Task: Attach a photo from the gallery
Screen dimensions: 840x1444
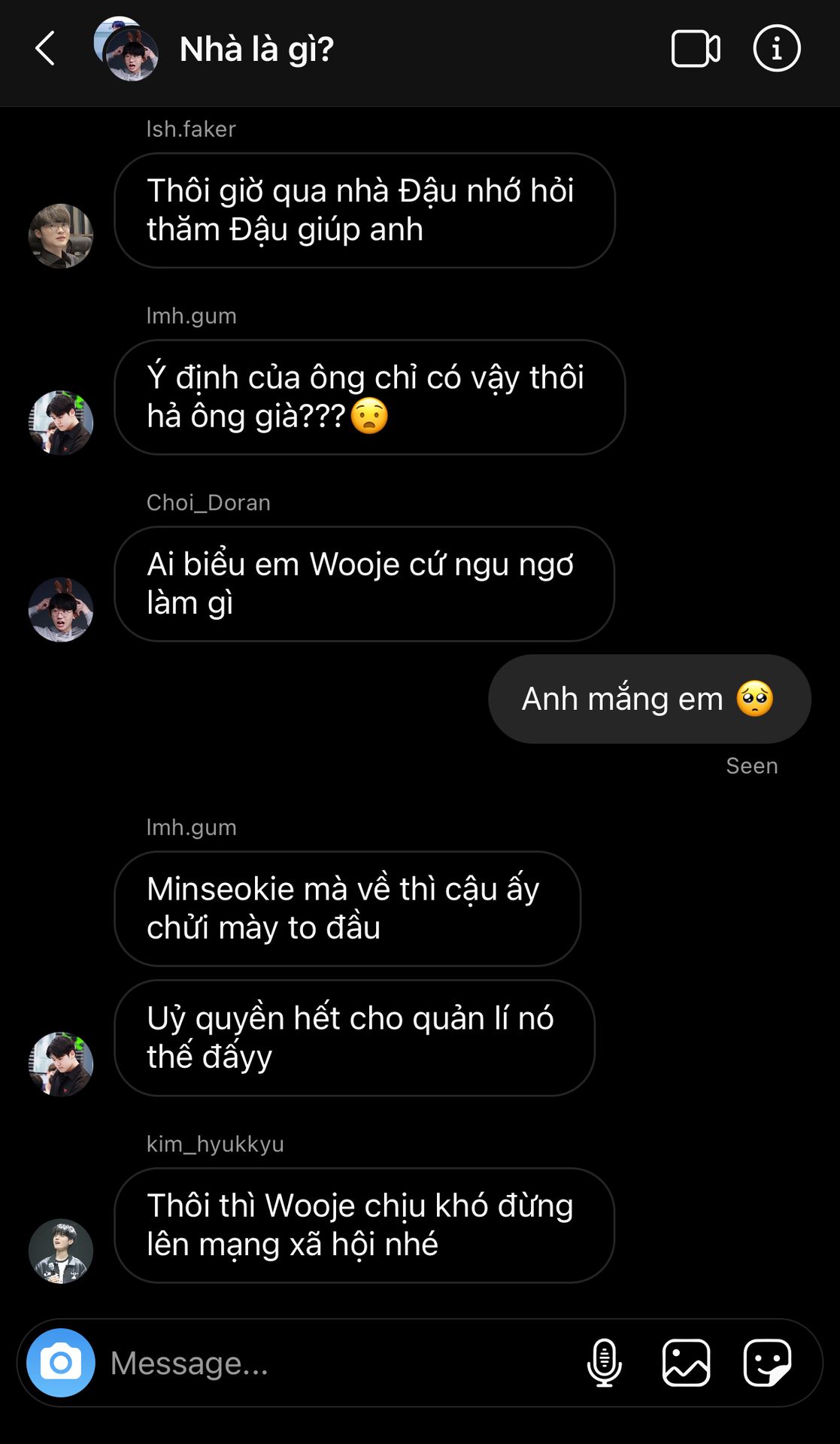Action: point(686,1363)
